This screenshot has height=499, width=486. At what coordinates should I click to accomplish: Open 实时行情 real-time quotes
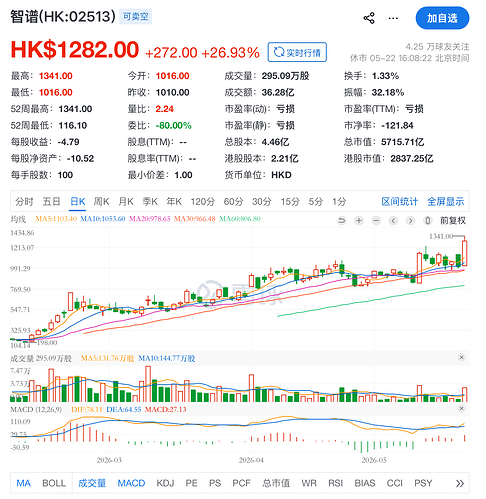297,52
